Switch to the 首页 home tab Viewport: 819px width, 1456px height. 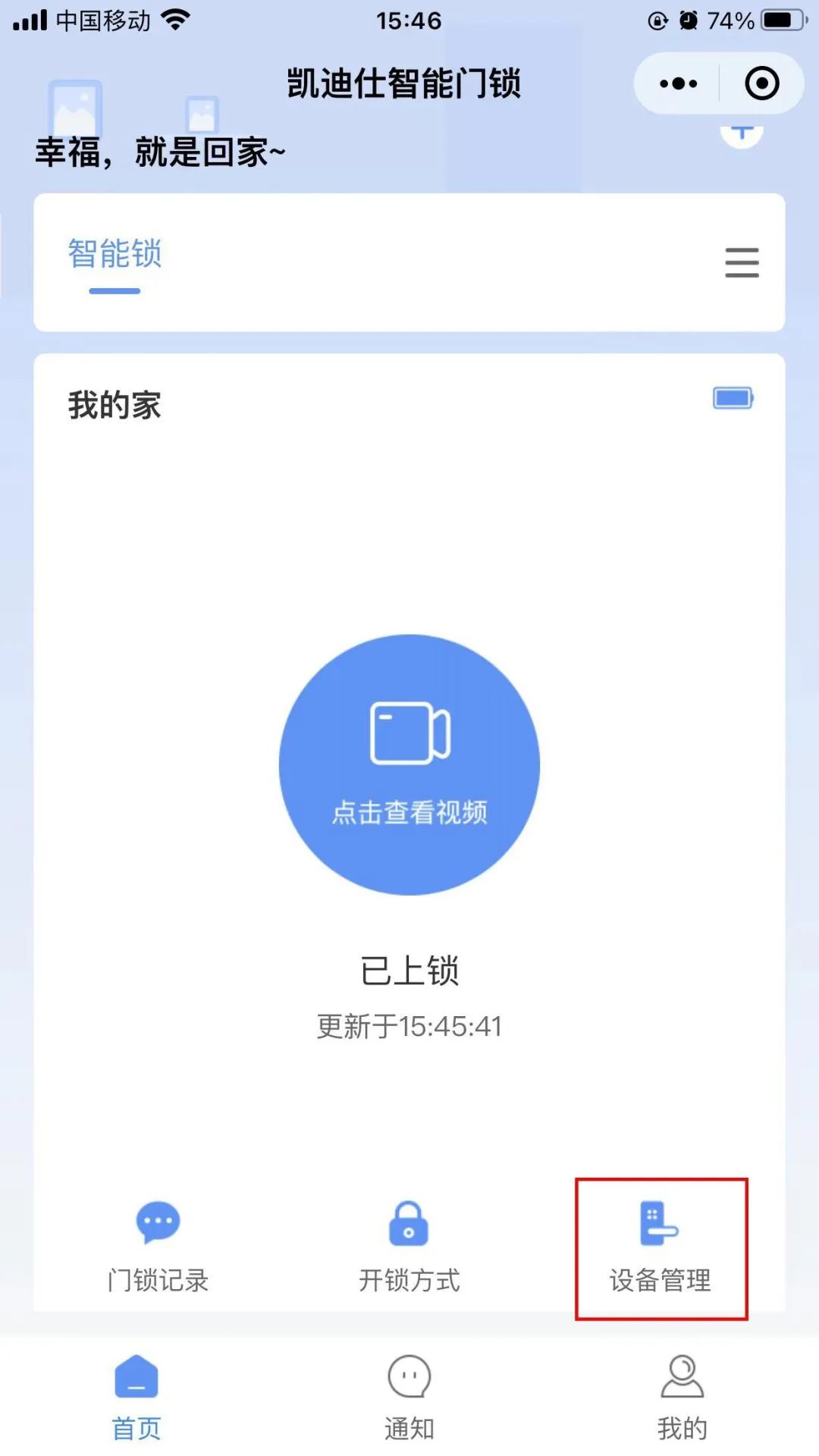point(136,1397)
